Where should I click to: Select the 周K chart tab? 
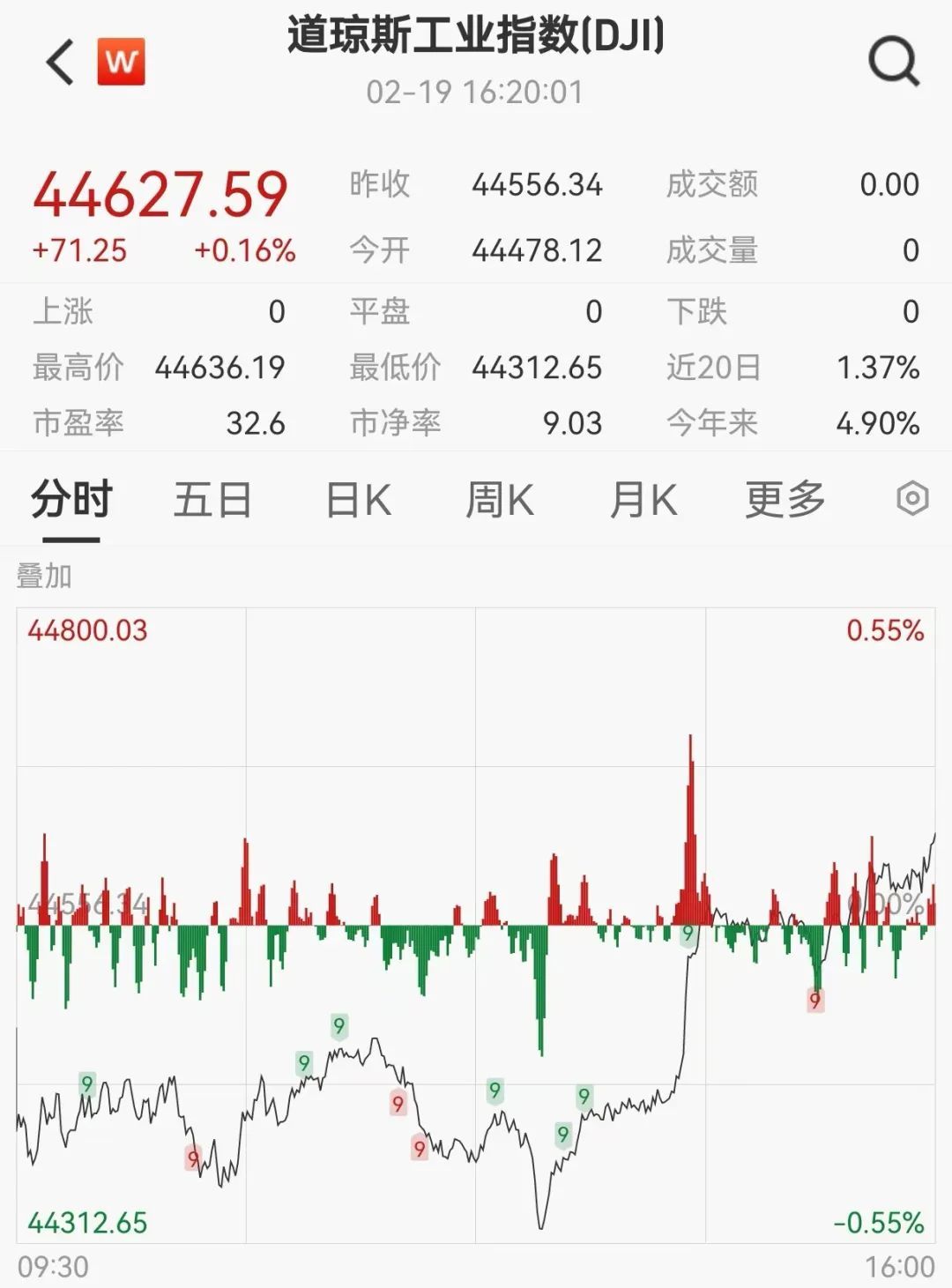[x=501, y=499]
